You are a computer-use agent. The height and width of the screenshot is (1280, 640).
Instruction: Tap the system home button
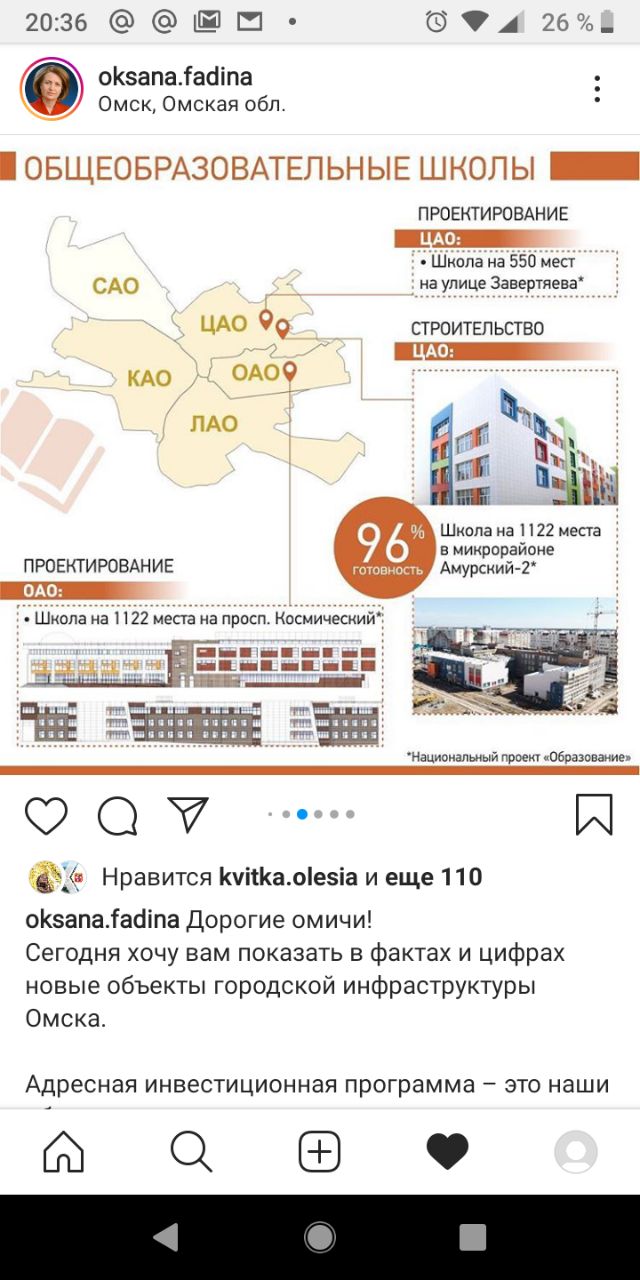(x=320, y=1237)
